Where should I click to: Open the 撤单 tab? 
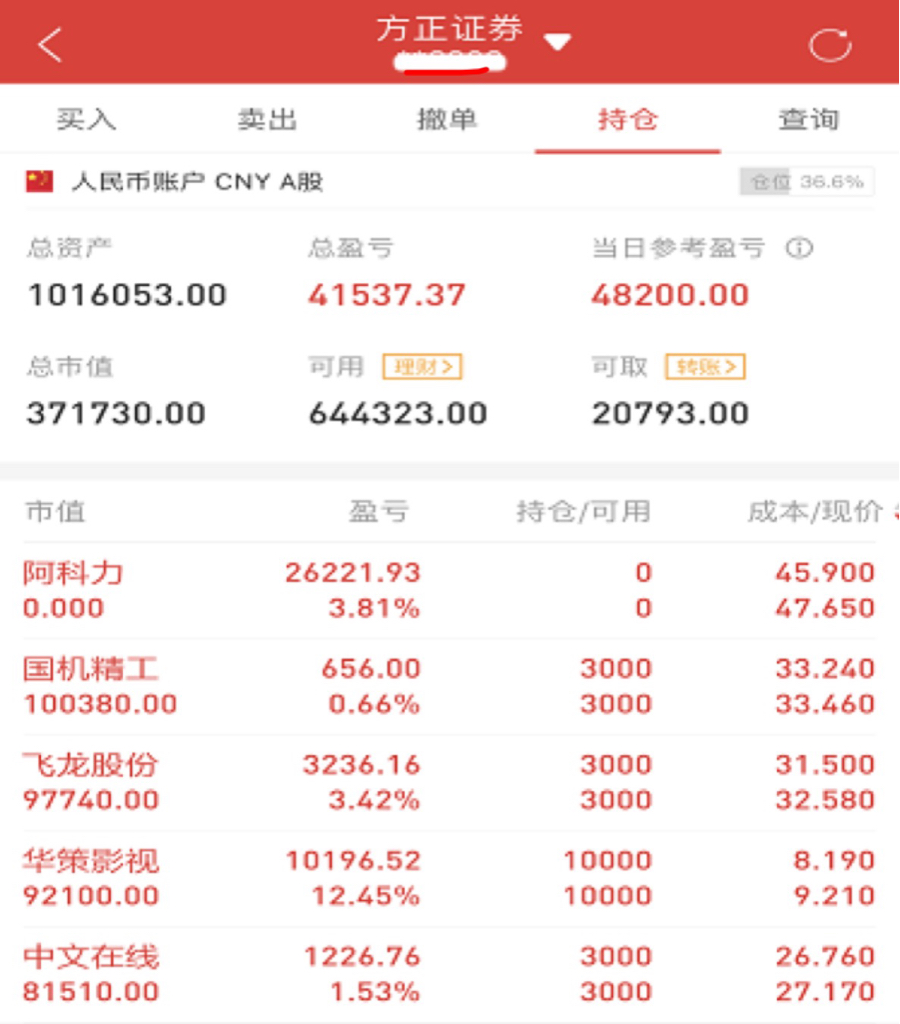click(448, 118)
